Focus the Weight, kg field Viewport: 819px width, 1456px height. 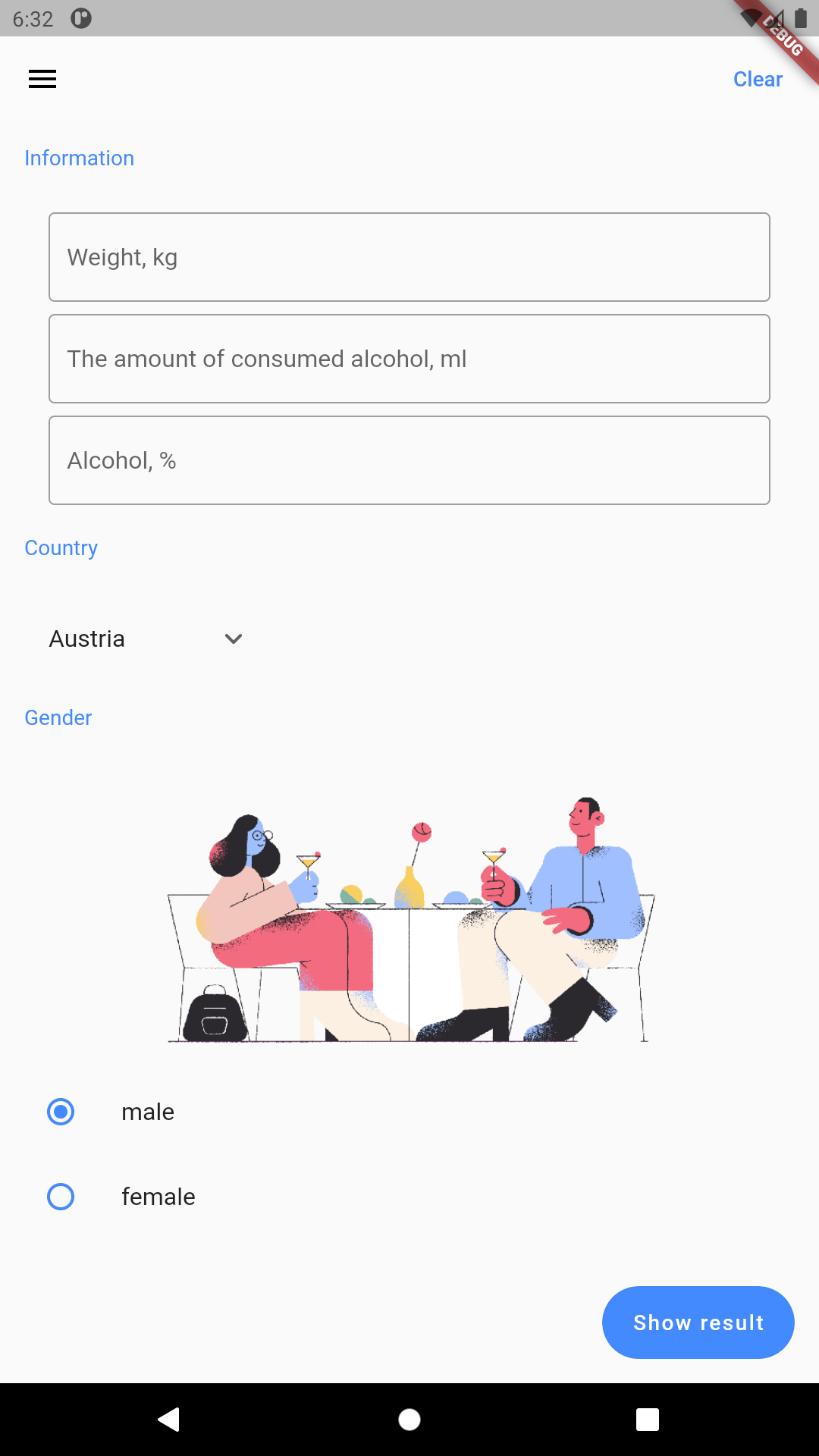[409, 257]
